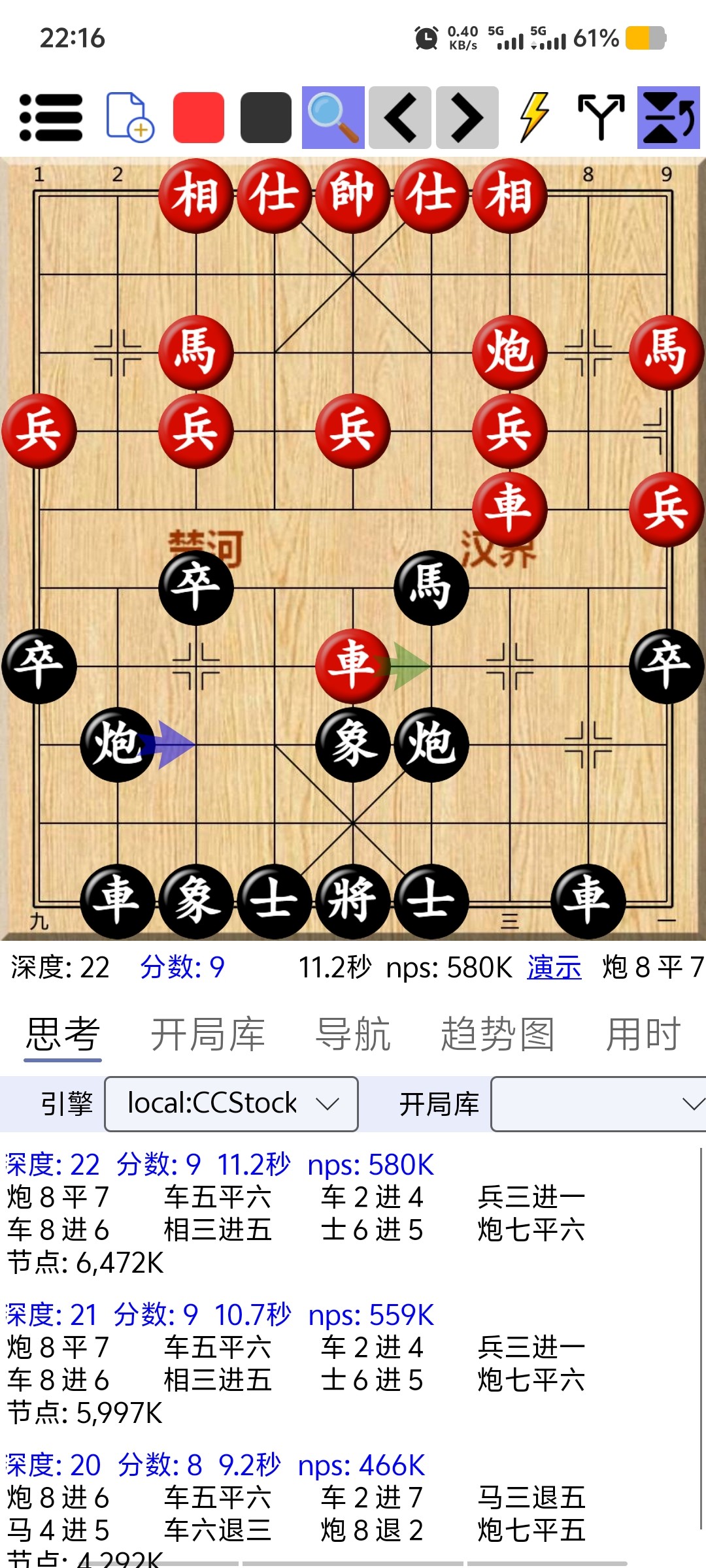
Task: Select the red 車 on the green arrow
Action: click(x=353, y=666)
